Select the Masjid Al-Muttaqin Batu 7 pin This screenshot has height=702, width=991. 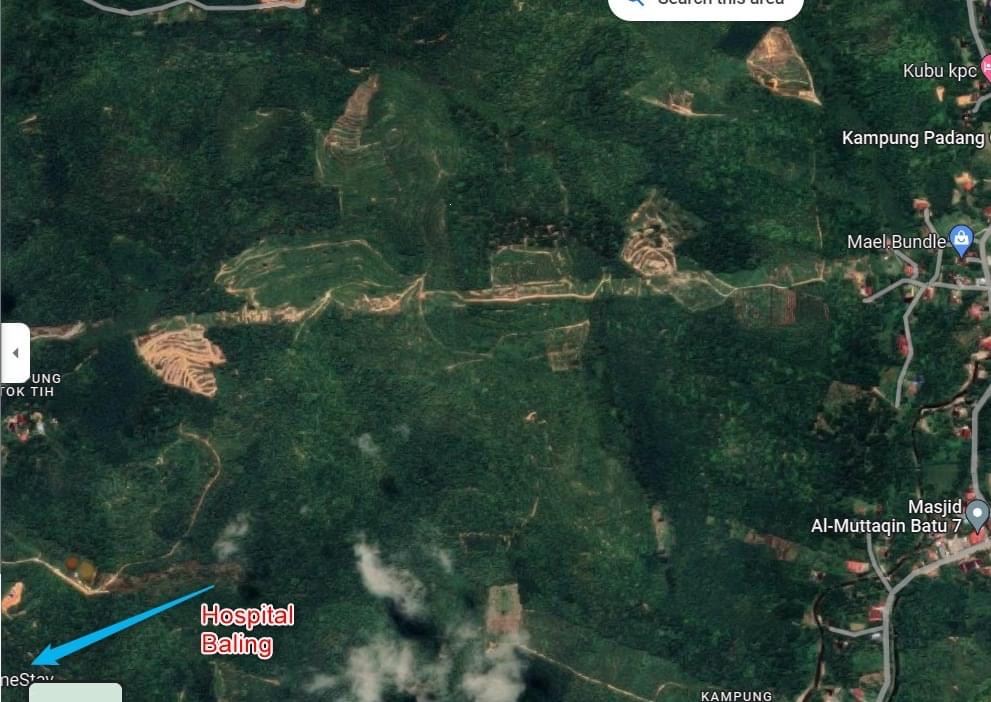[x=978, y=514]
